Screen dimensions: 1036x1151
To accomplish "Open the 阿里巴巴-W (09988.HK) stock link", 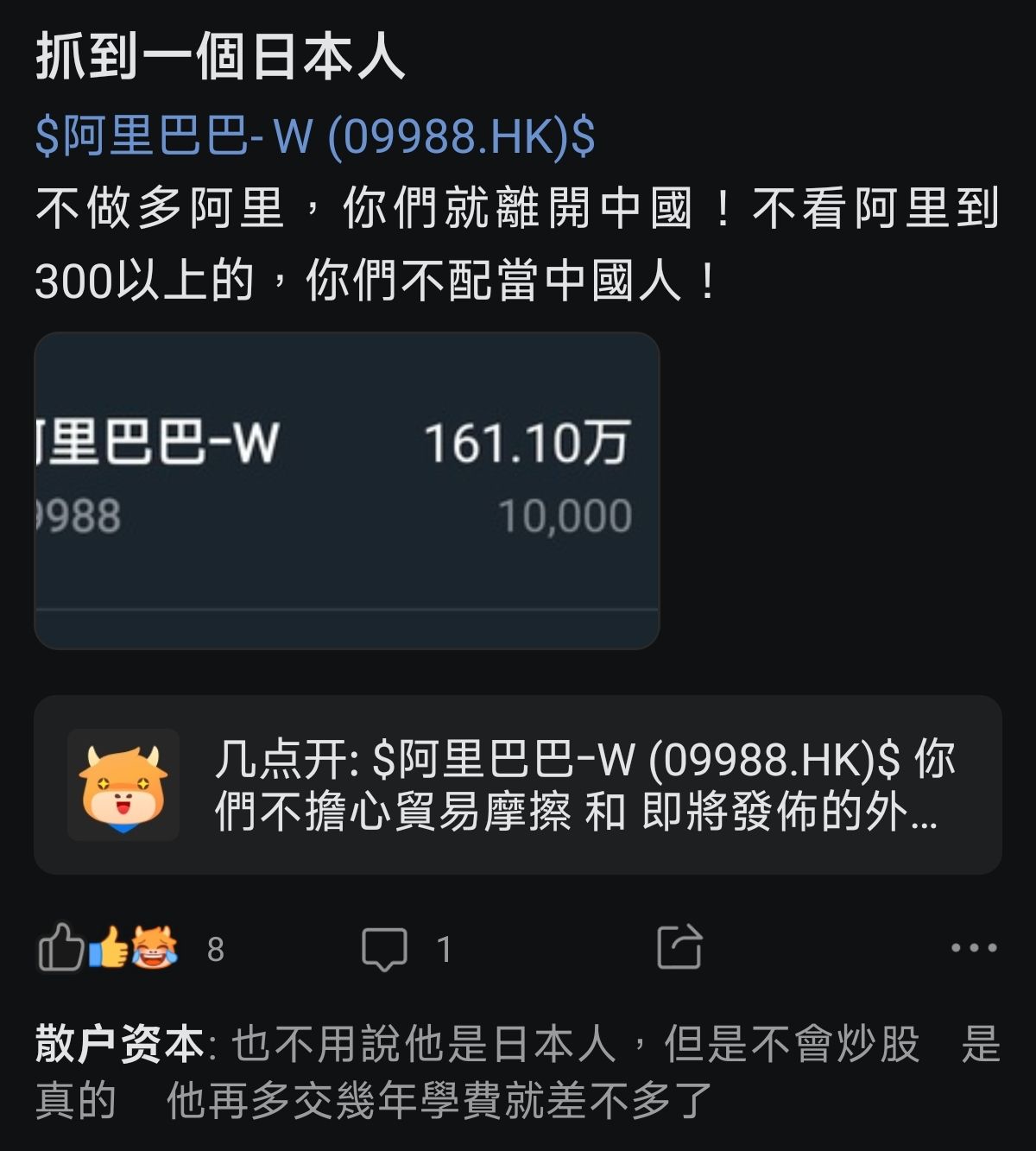I will tap(315, 136).
